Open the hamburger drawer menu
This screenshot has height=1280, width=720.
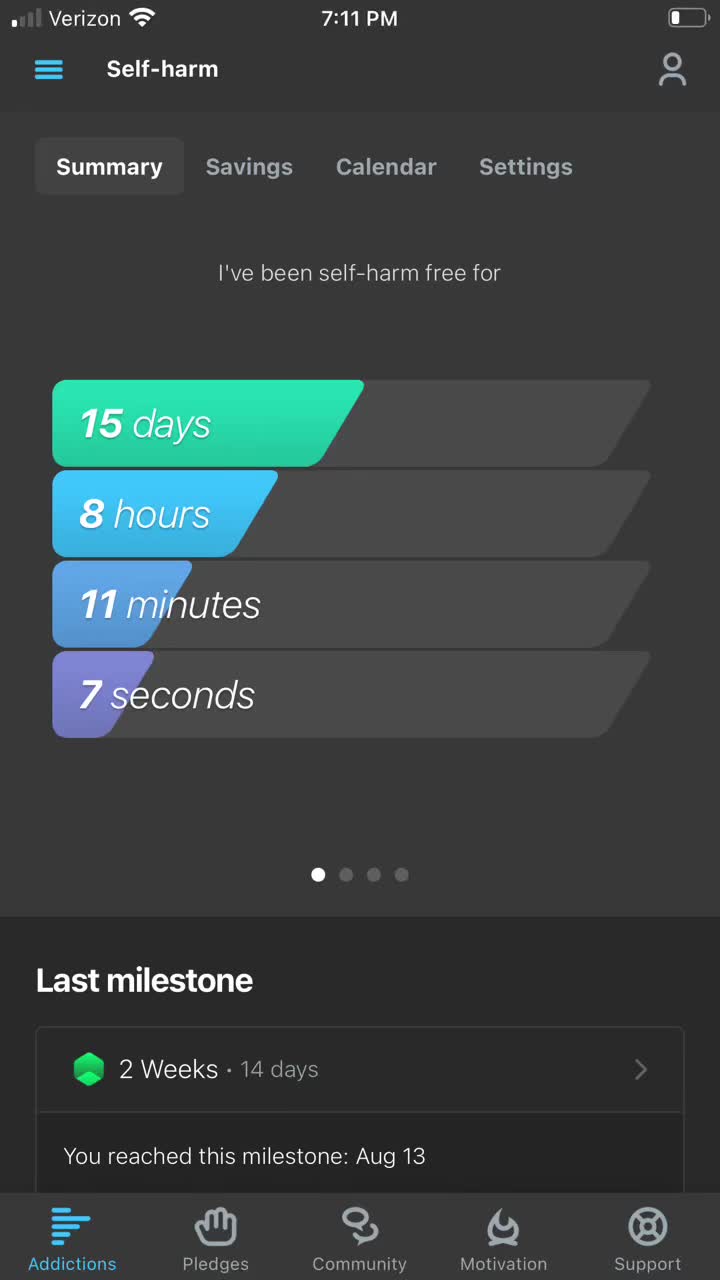point(49,69)
